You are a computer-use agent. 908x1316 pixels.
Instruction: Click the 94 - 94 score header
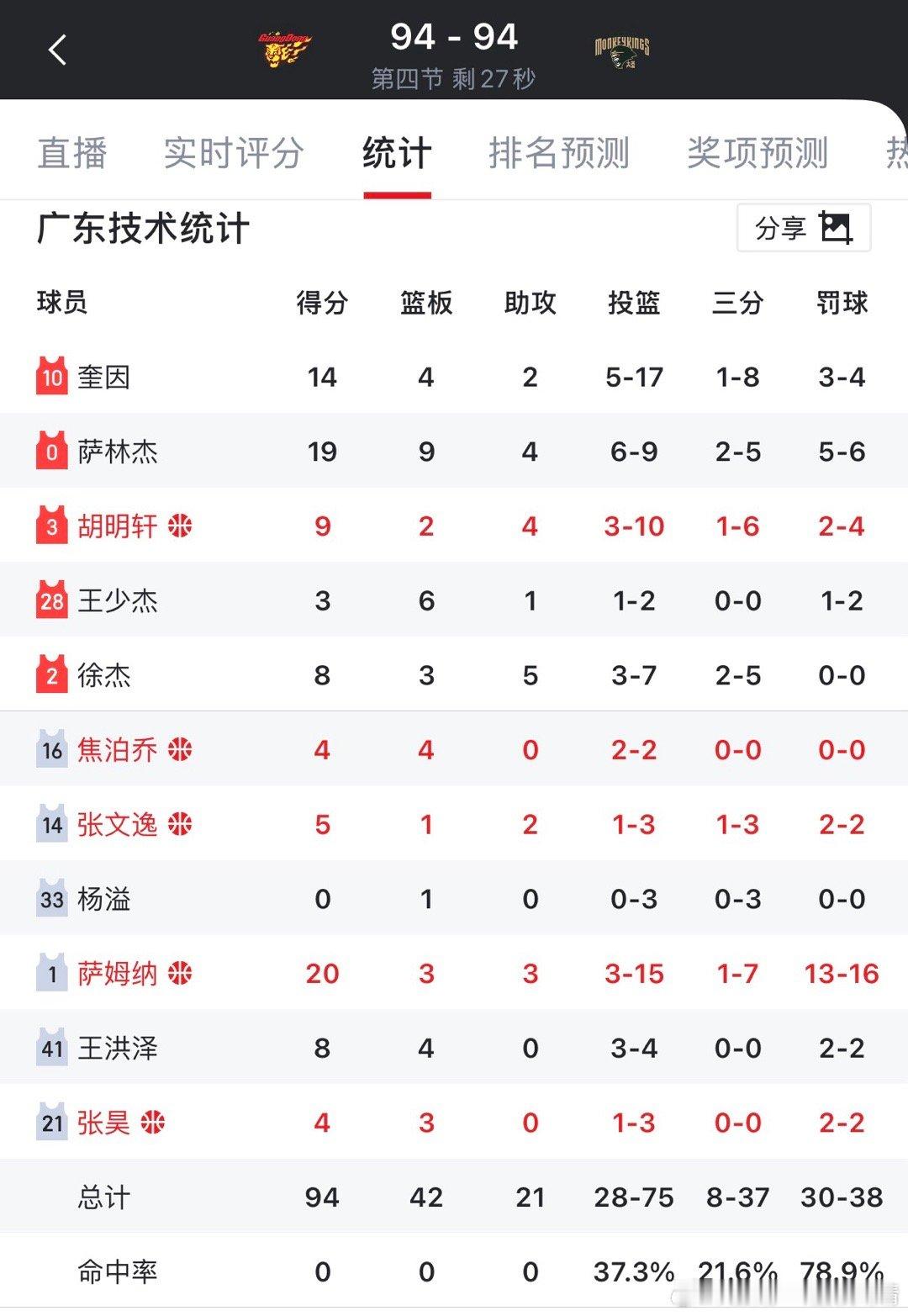point(454,38)
